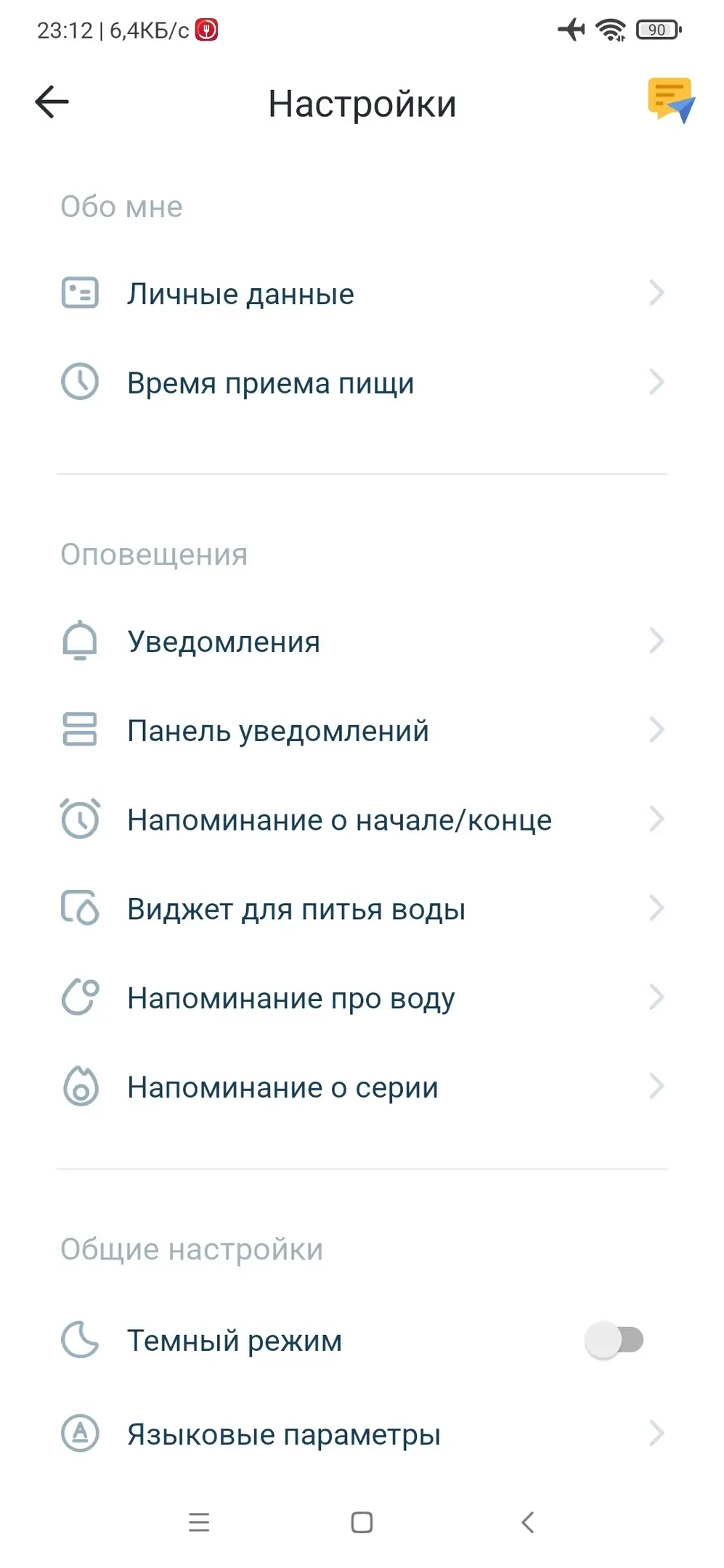Tap the back arrow in the header

tap(52, 102)
